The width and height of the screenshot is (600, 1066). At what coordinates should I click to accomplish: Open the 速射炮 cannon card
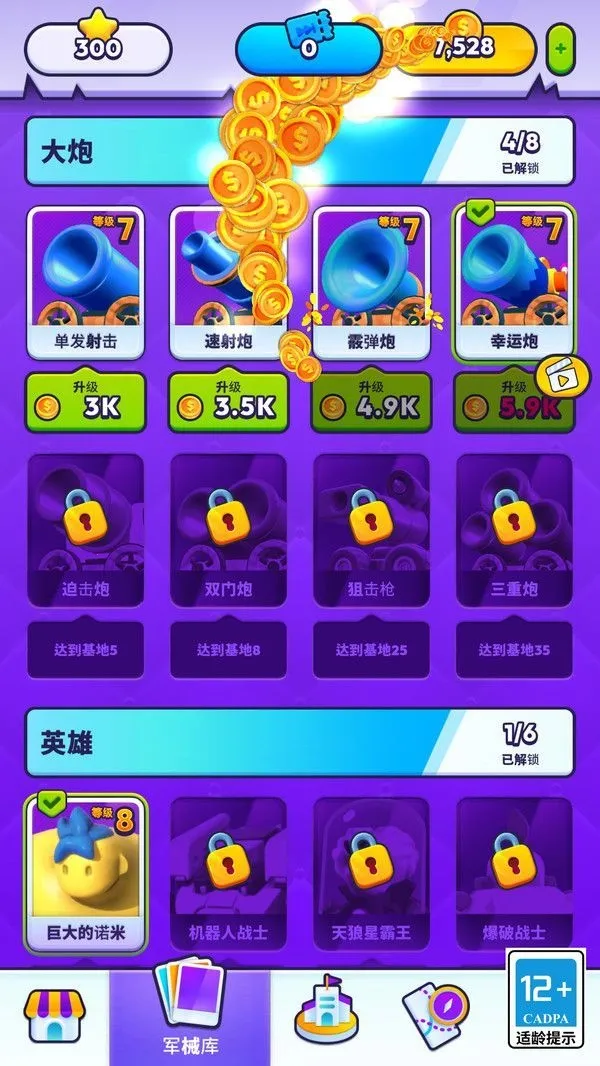coord(229,282)
